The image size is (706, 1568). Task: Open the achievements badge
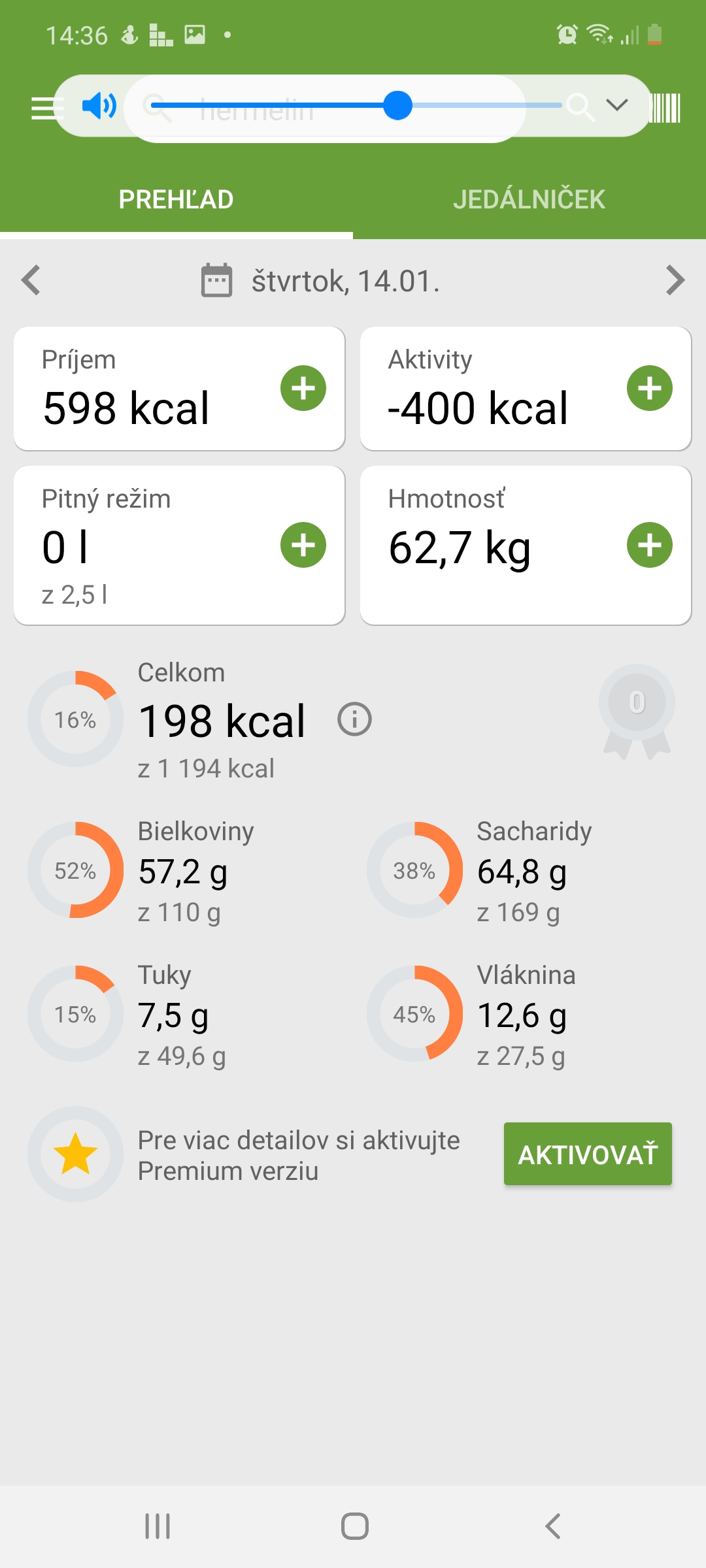pos(637,712)
